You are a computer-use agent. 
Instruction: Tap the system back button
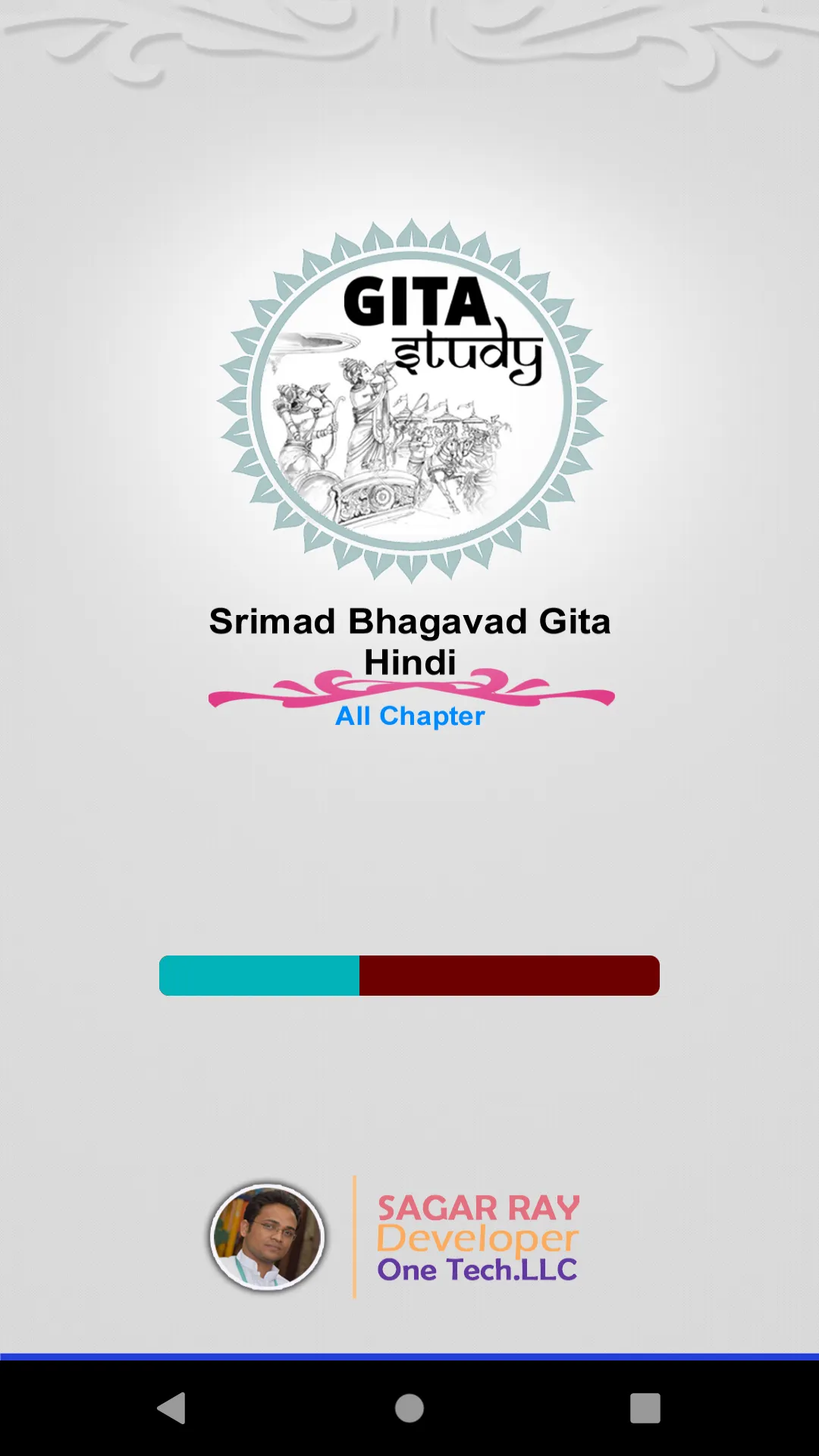tap(172, 1408)
